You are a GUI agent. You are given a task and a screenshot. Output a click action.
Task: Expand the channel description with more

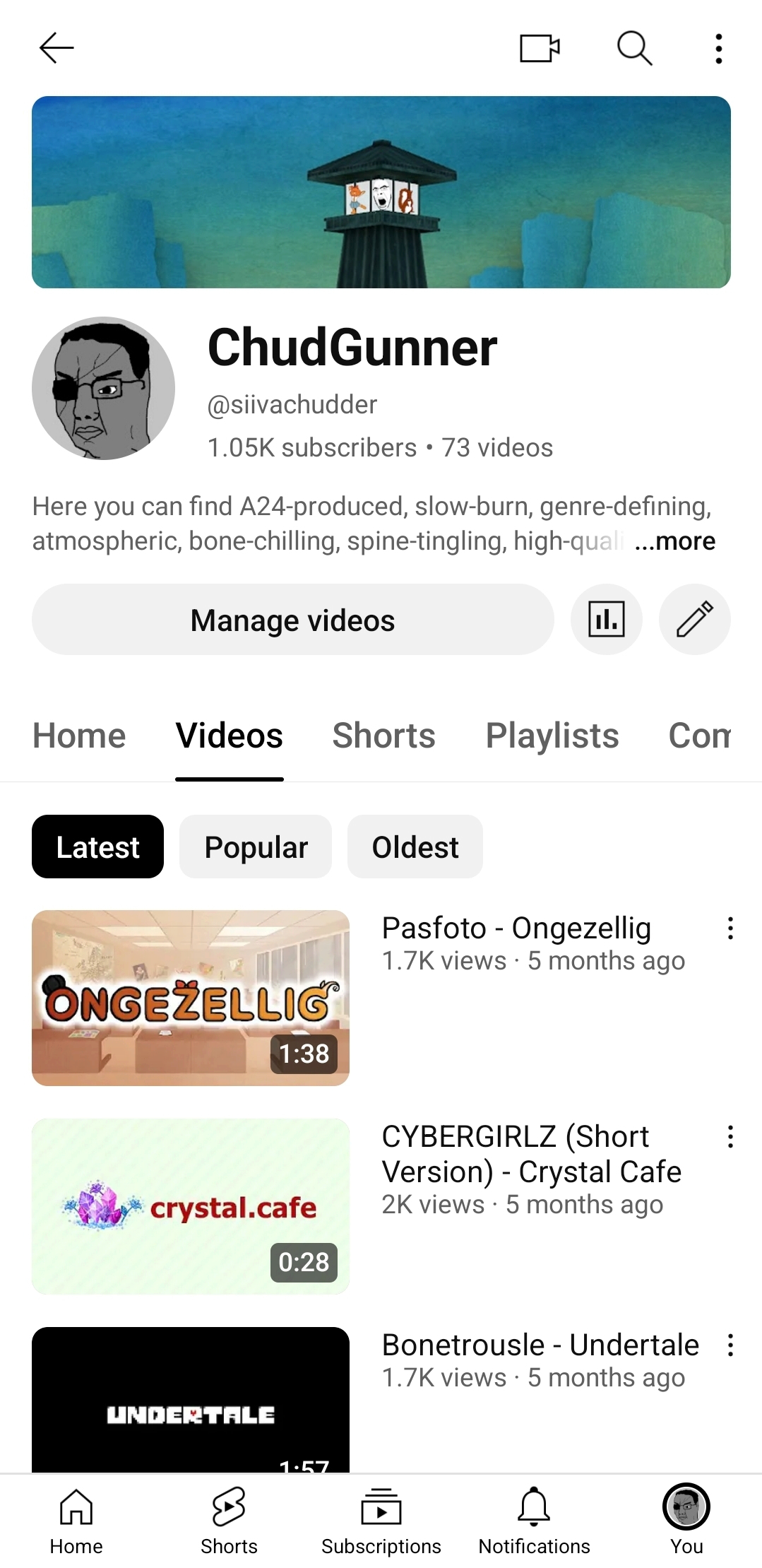coord(674,541)
